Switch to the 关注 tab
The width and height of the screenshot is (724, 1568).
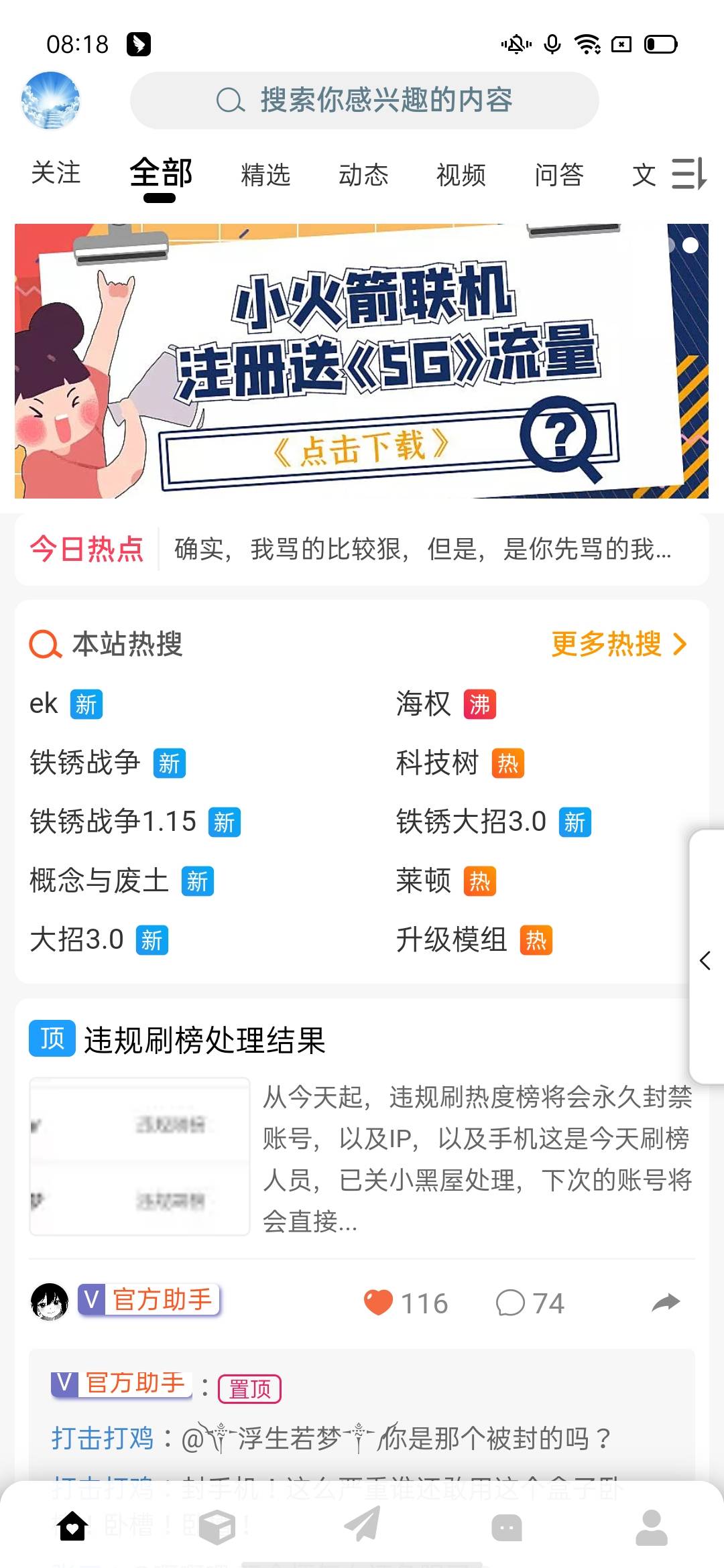[x=56, y=173]
